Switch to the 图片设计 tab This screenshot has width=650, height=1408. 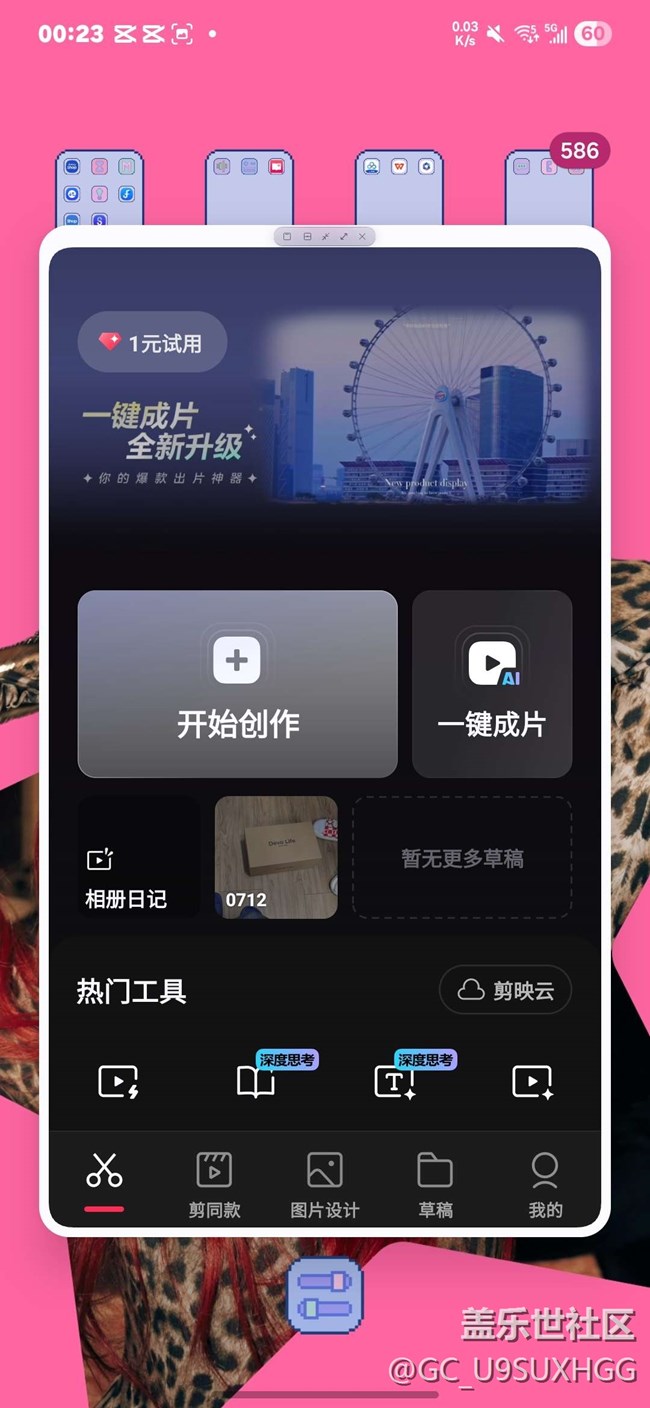(x=325, y=1182)
